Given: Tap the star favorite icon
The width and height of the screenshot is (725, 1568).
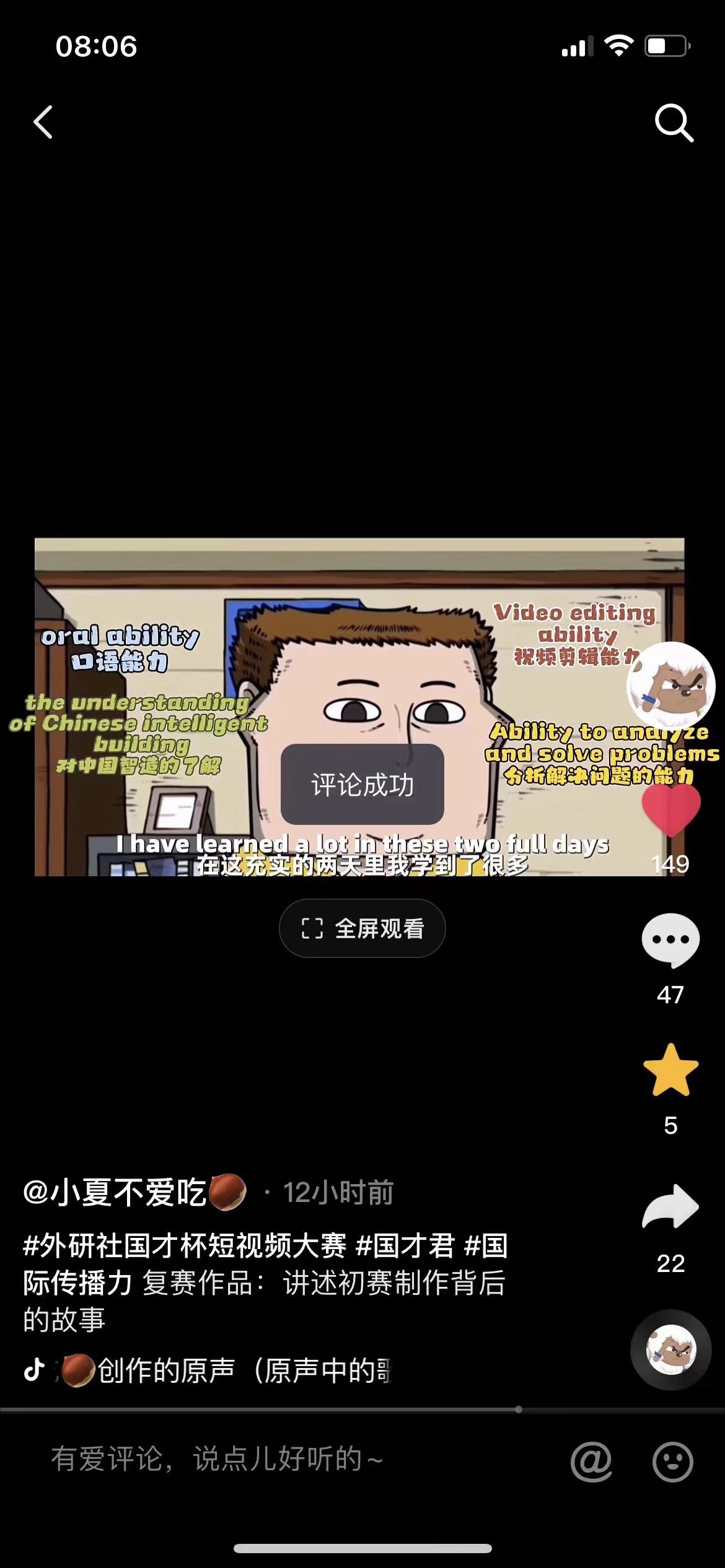Looking at the screenshot, I should [x=670, y=1070].
